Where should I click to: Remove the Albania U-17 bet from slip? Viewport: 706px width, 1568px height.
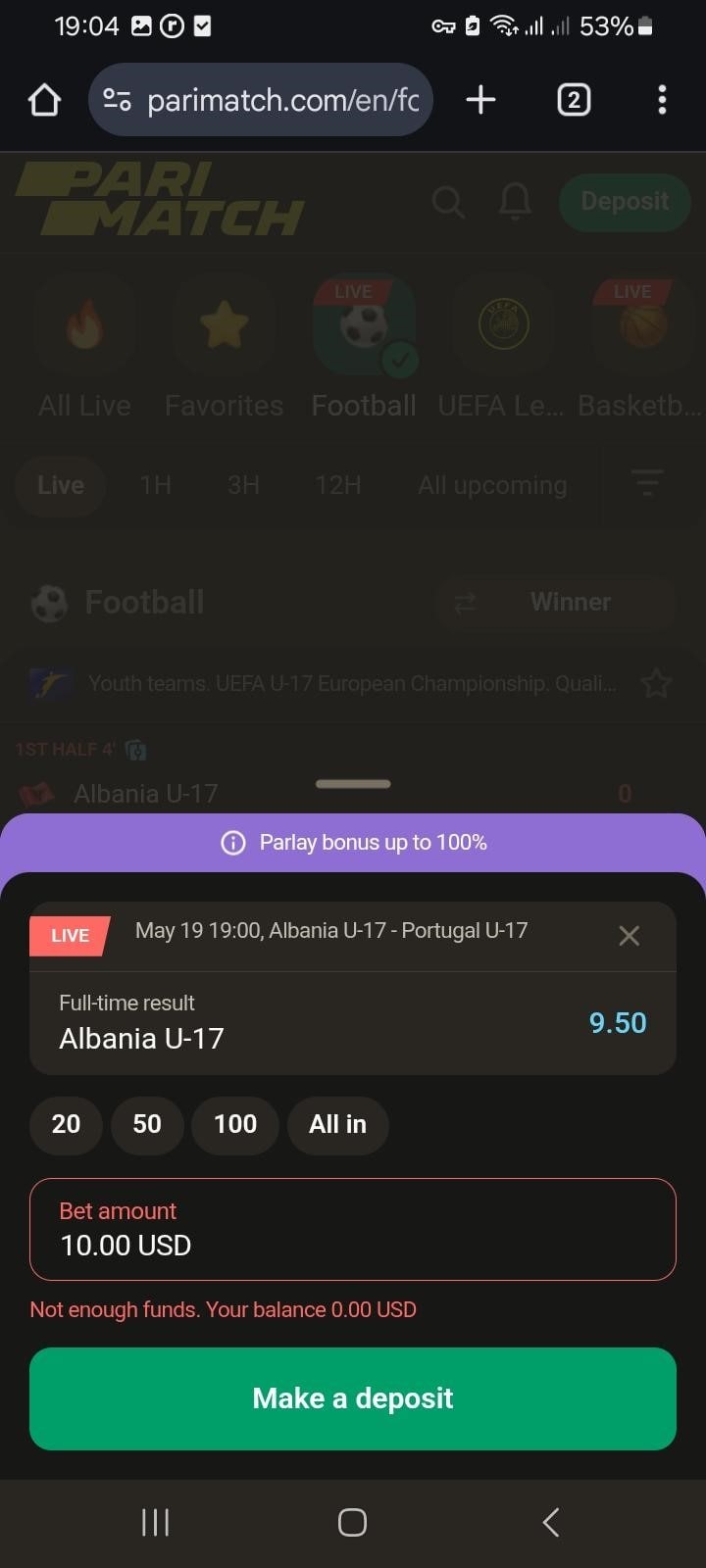tap(629, 936)
